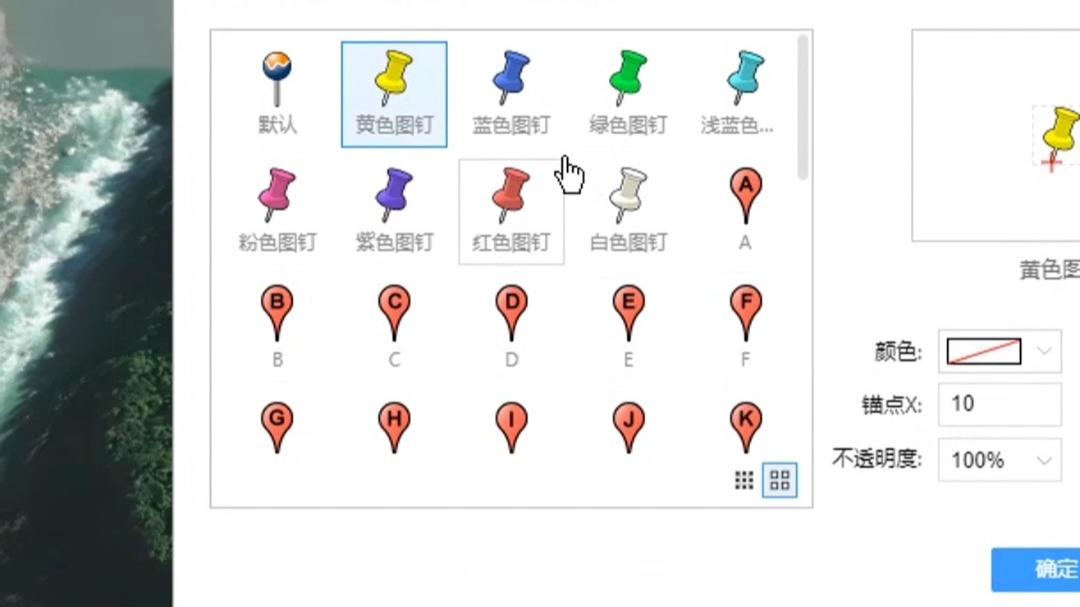Select the letter F map marker
The width and height of the screenshot is (1080, 607).
(x=744, y=322)
